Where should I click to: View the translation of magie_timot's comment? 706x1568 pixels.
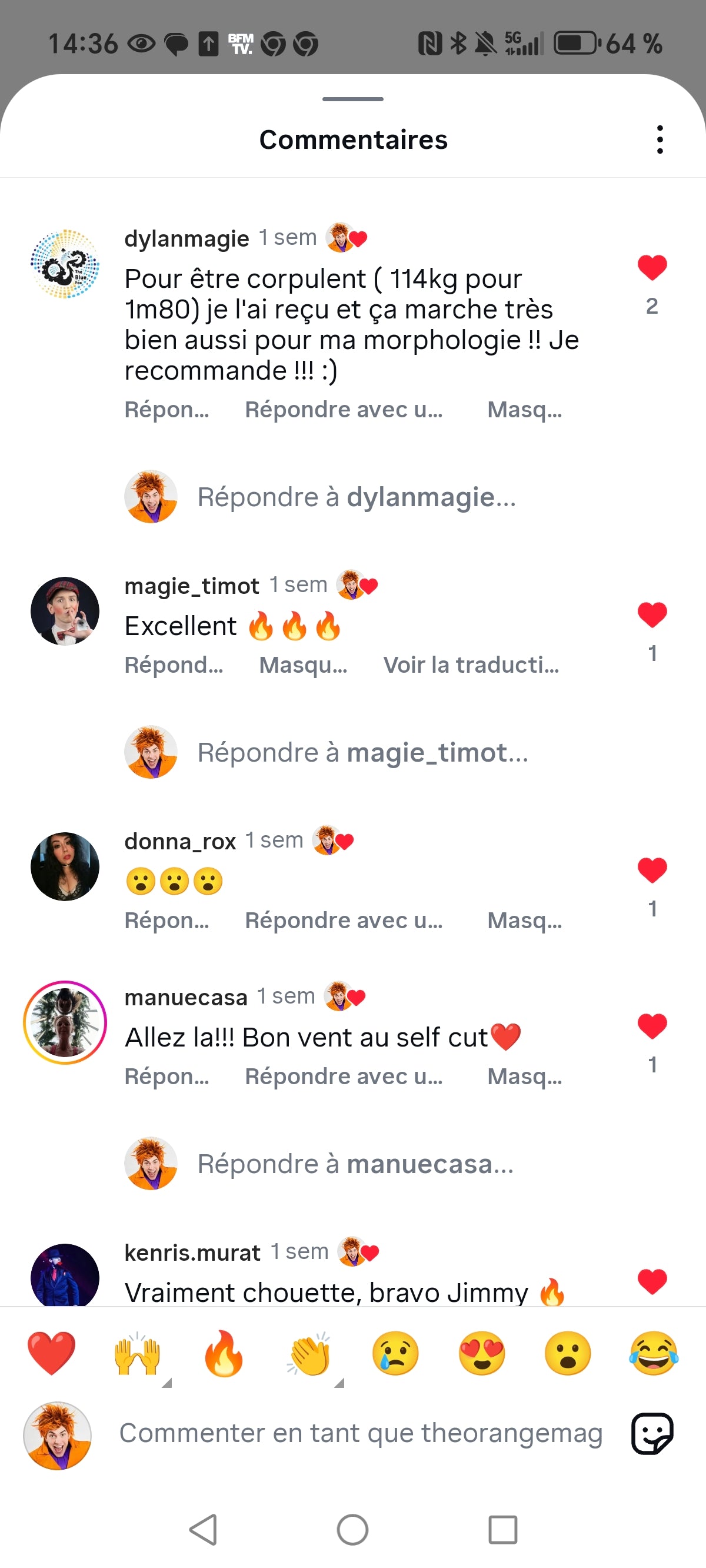coord(471,665)
